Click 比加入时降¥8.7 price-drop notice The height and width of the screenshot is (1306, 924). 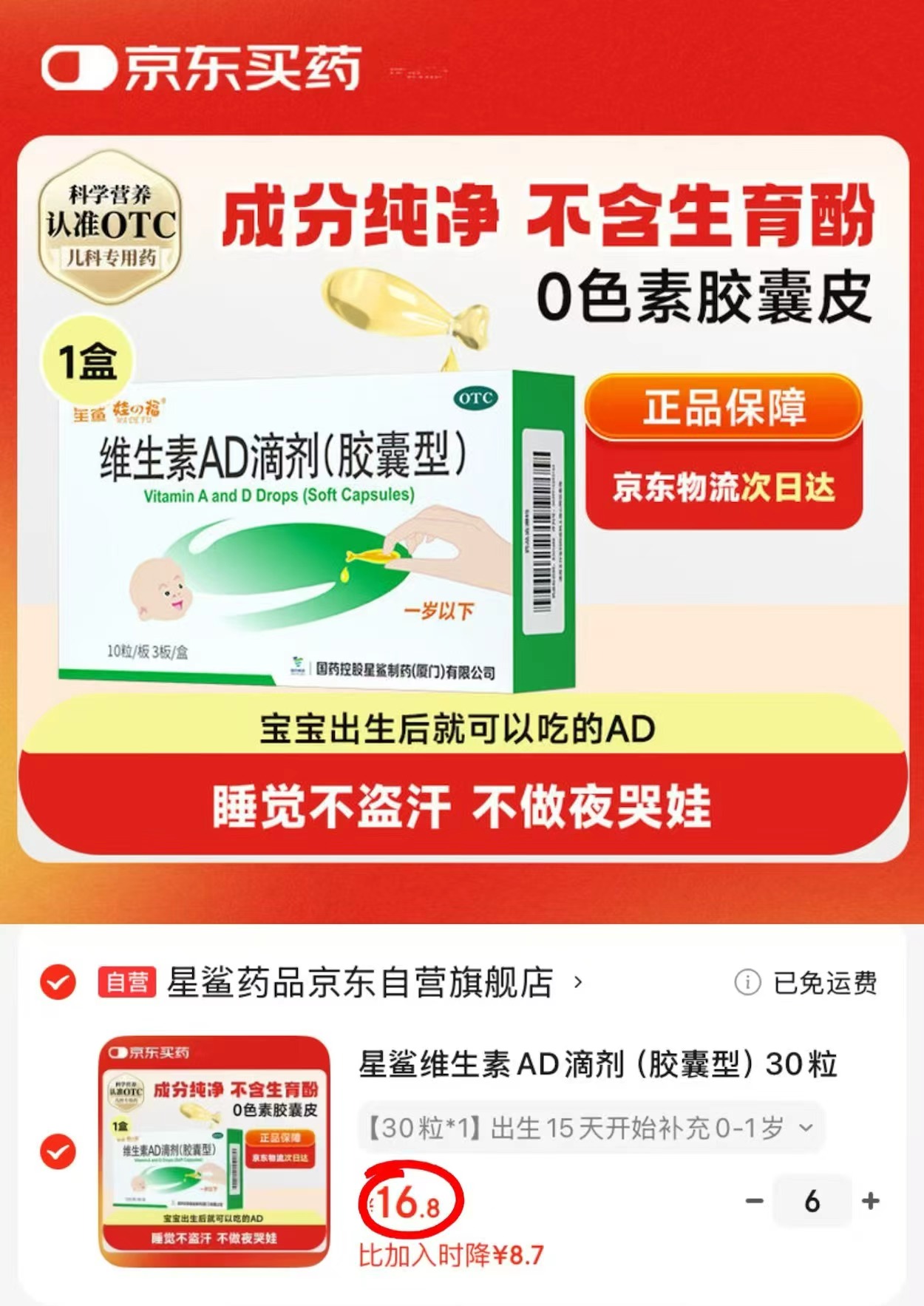tap(452, 1252)
